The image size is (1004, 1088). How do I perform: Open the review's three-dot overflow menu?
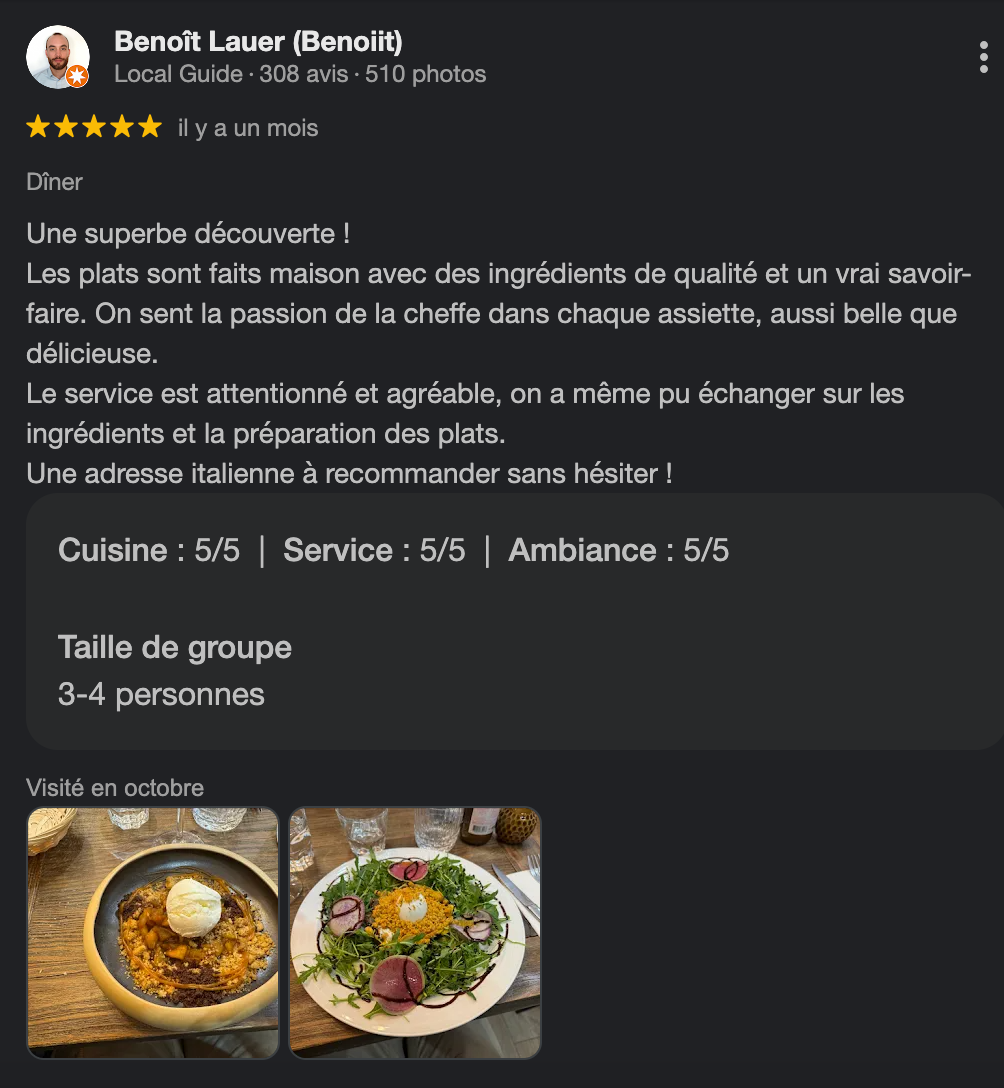click(984, 57)
